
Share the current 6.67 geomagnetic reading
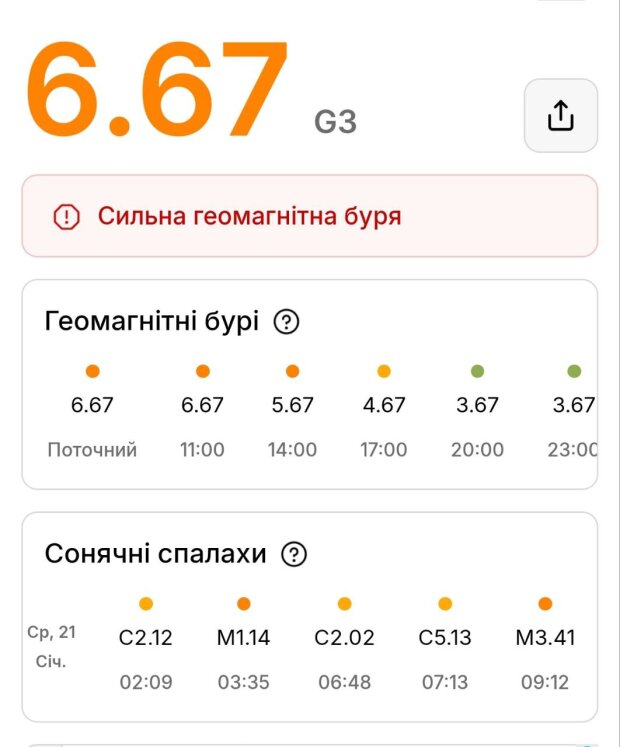point(561,116)
